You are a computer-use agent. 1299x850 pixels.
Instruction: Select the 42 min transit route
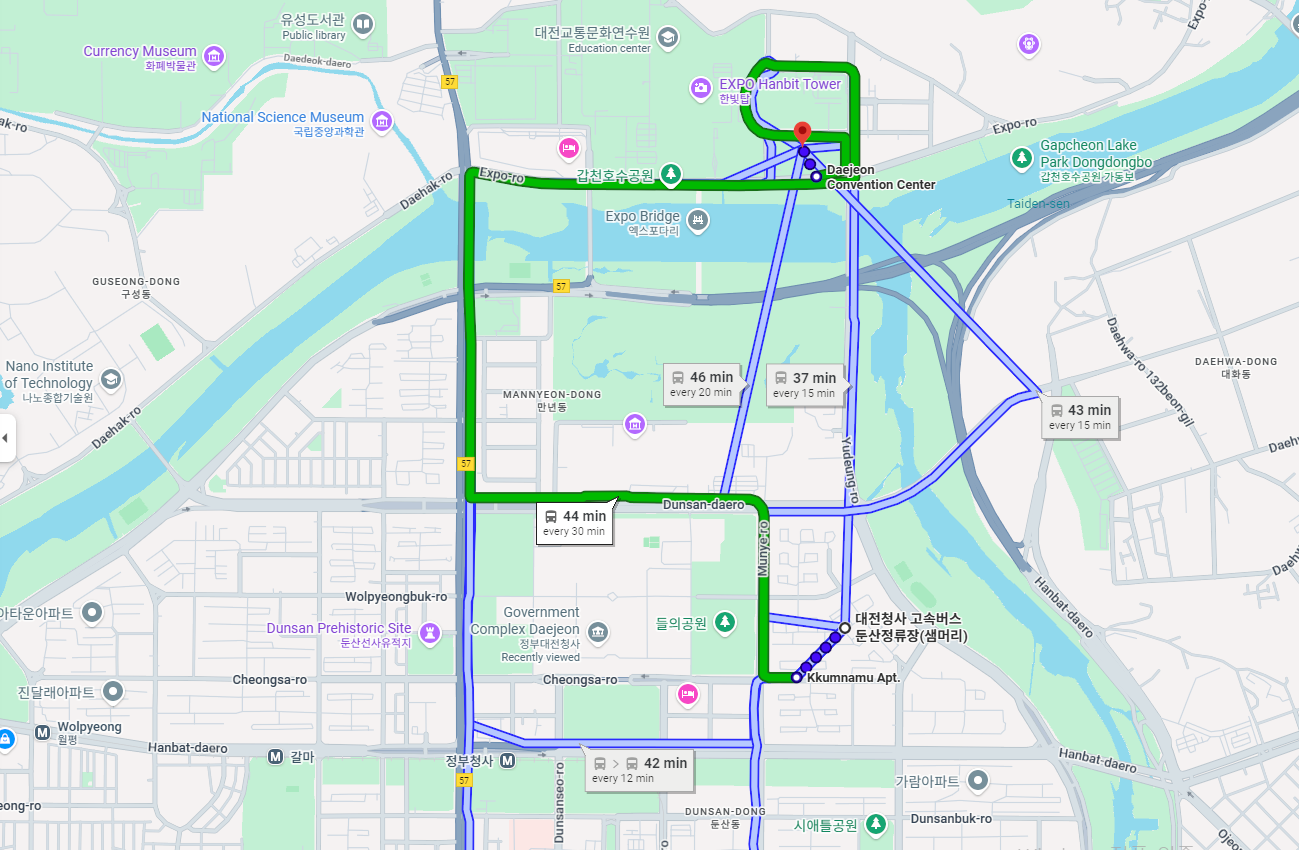[x=638, y=769]
